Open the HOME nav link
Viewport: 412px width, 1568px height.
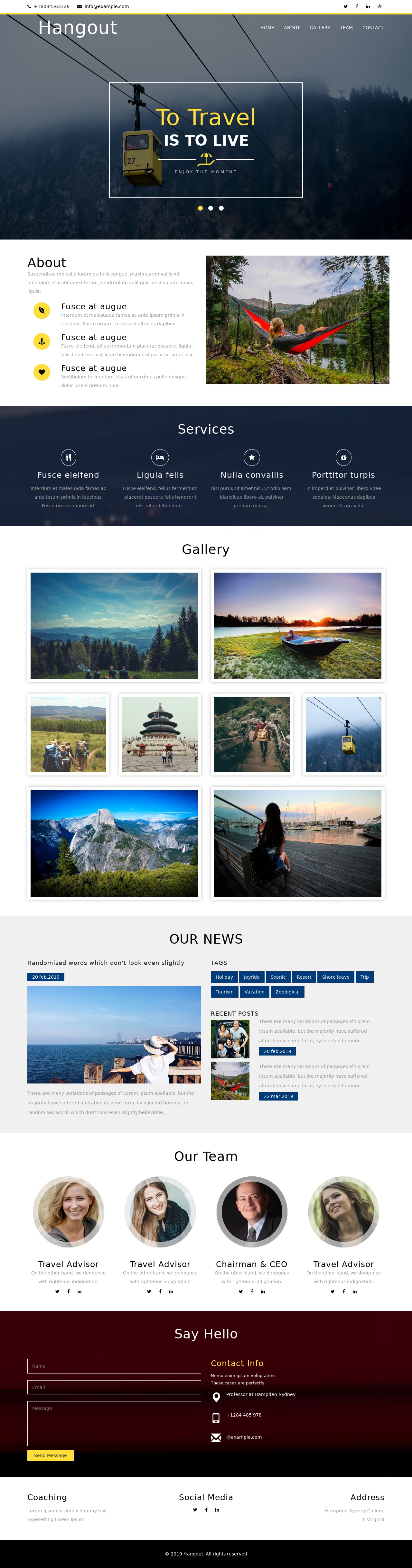(x=267, y=28)
